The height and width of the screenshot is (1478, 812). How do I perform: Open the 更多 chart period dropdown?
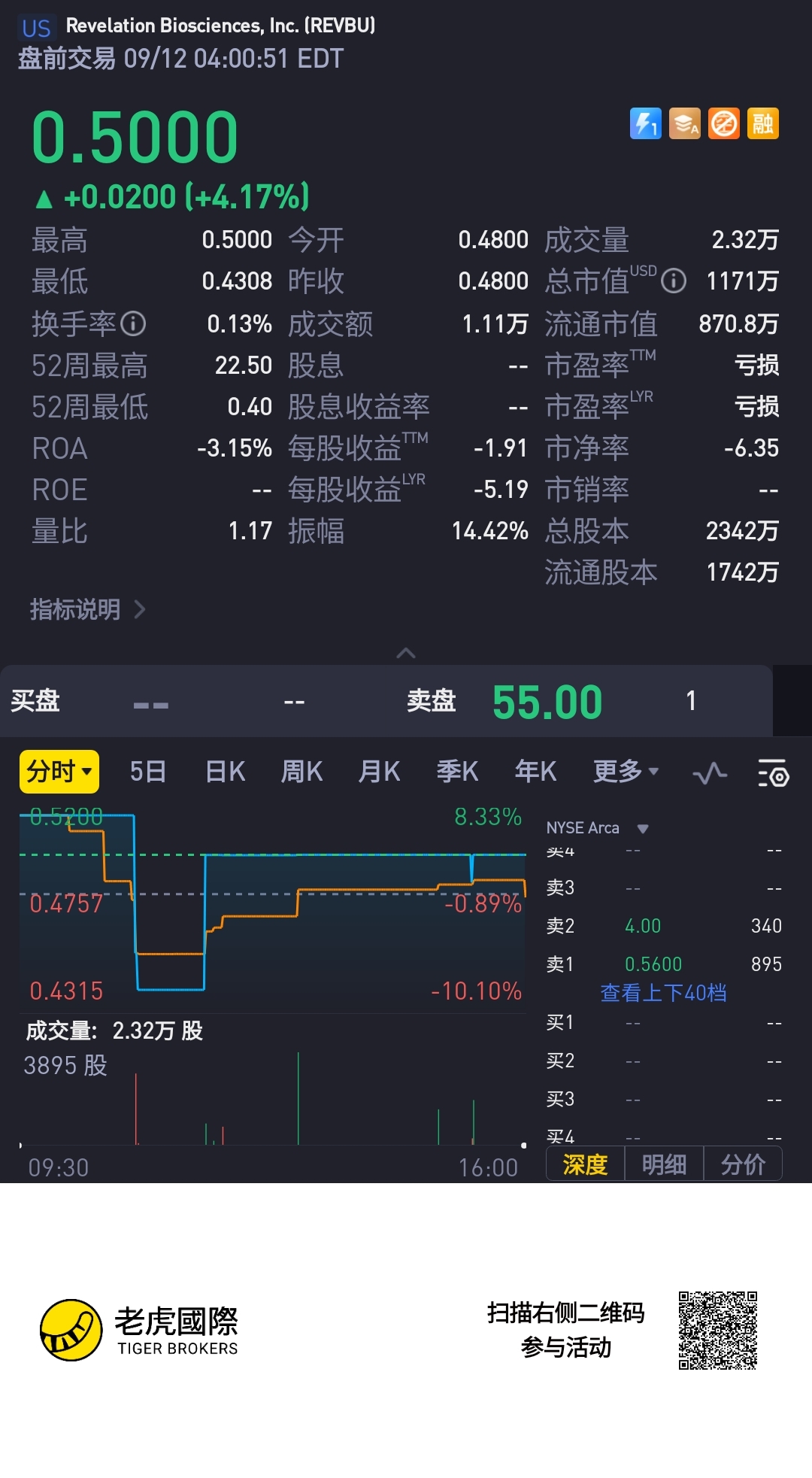coord(626,772)
